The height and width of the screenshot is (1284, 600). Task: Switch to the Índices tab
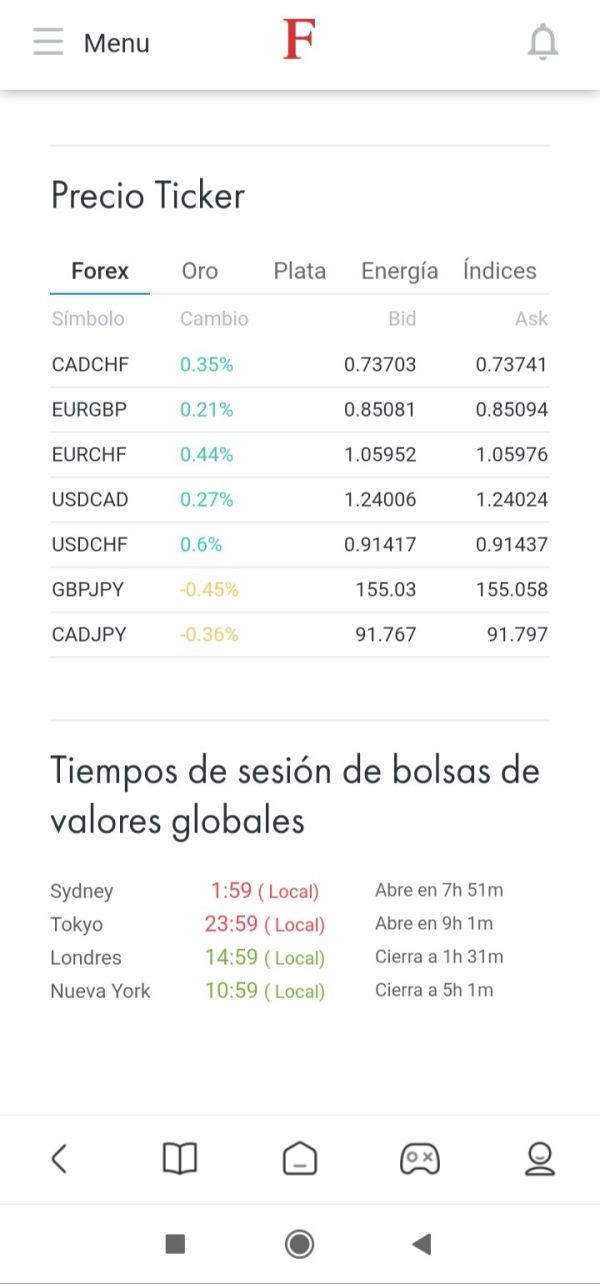(500, 271)
